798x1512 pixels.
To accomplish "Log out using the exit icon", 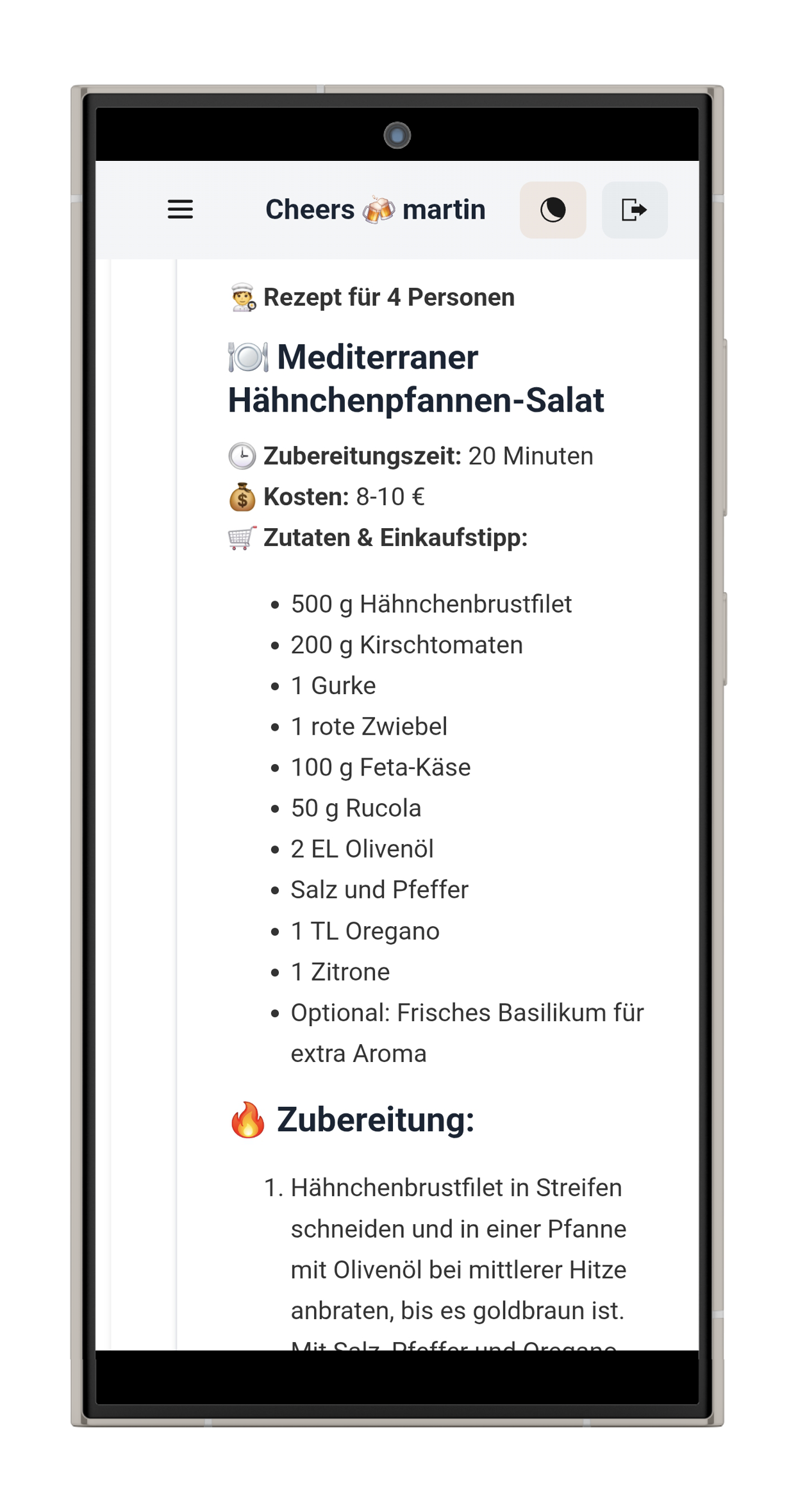I will coord(634,210).
